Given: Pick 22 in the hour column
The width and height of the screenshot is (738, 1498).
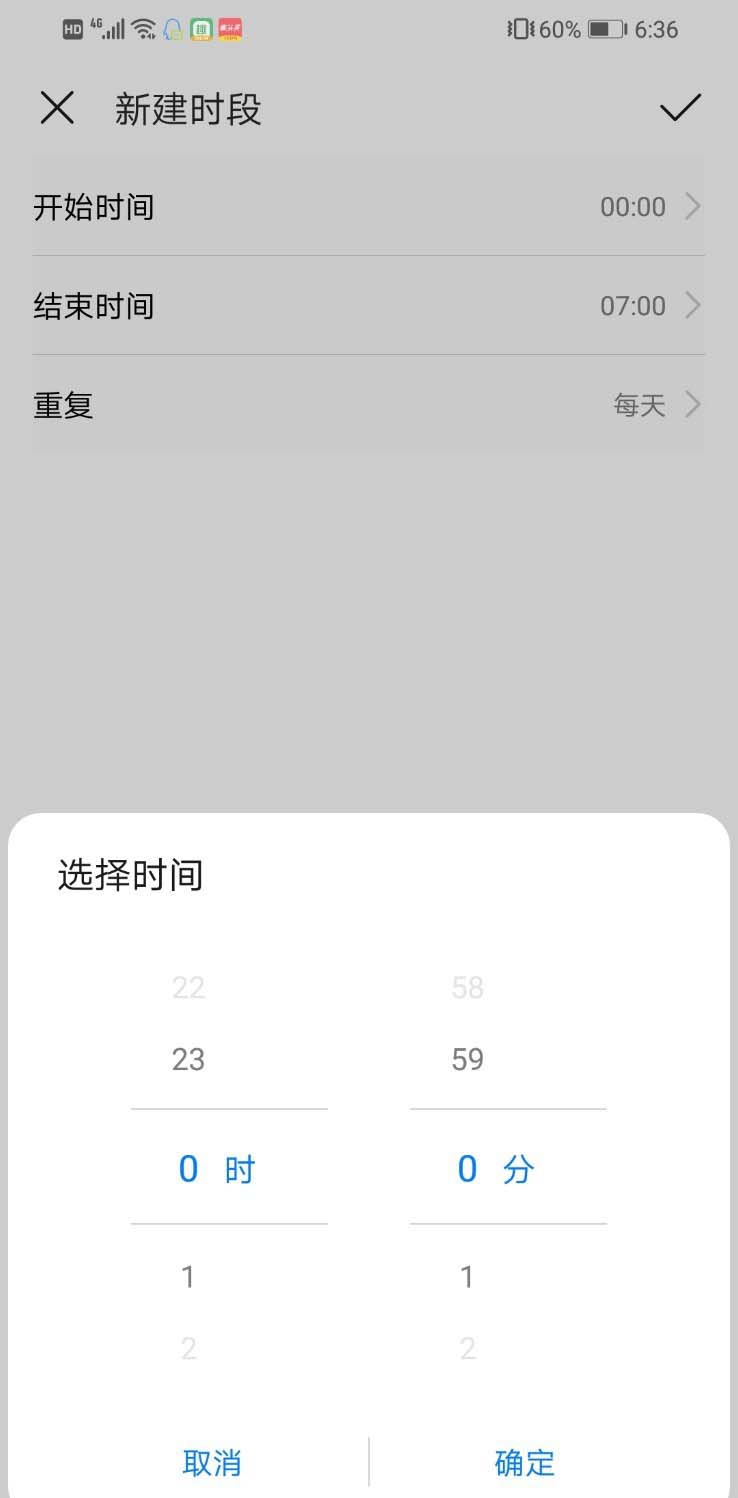Looking at the screenshot, I should point(188,988).
